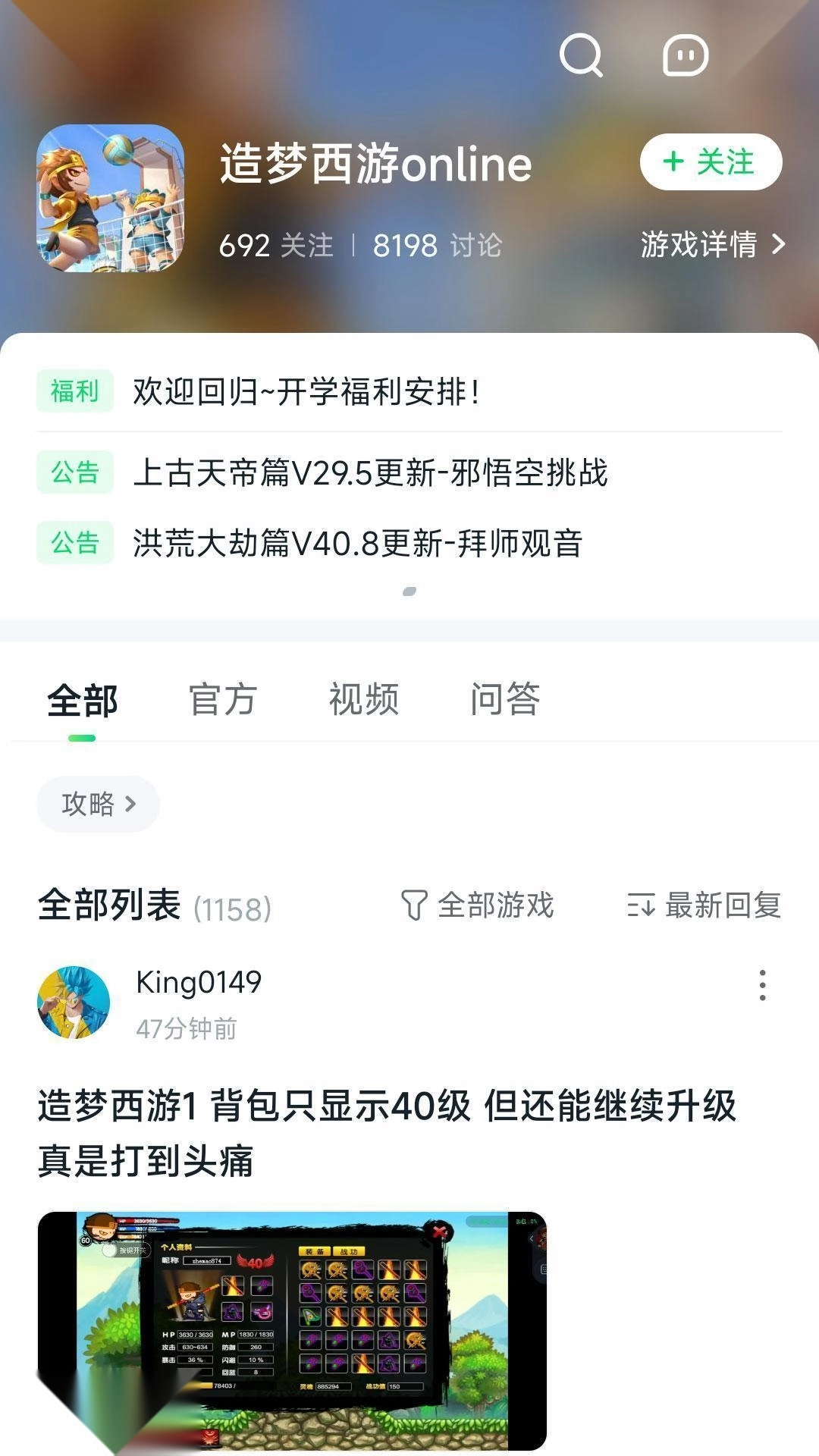Open the message face icon
This screenshot has height=1456, width=819.
[686, 55]
